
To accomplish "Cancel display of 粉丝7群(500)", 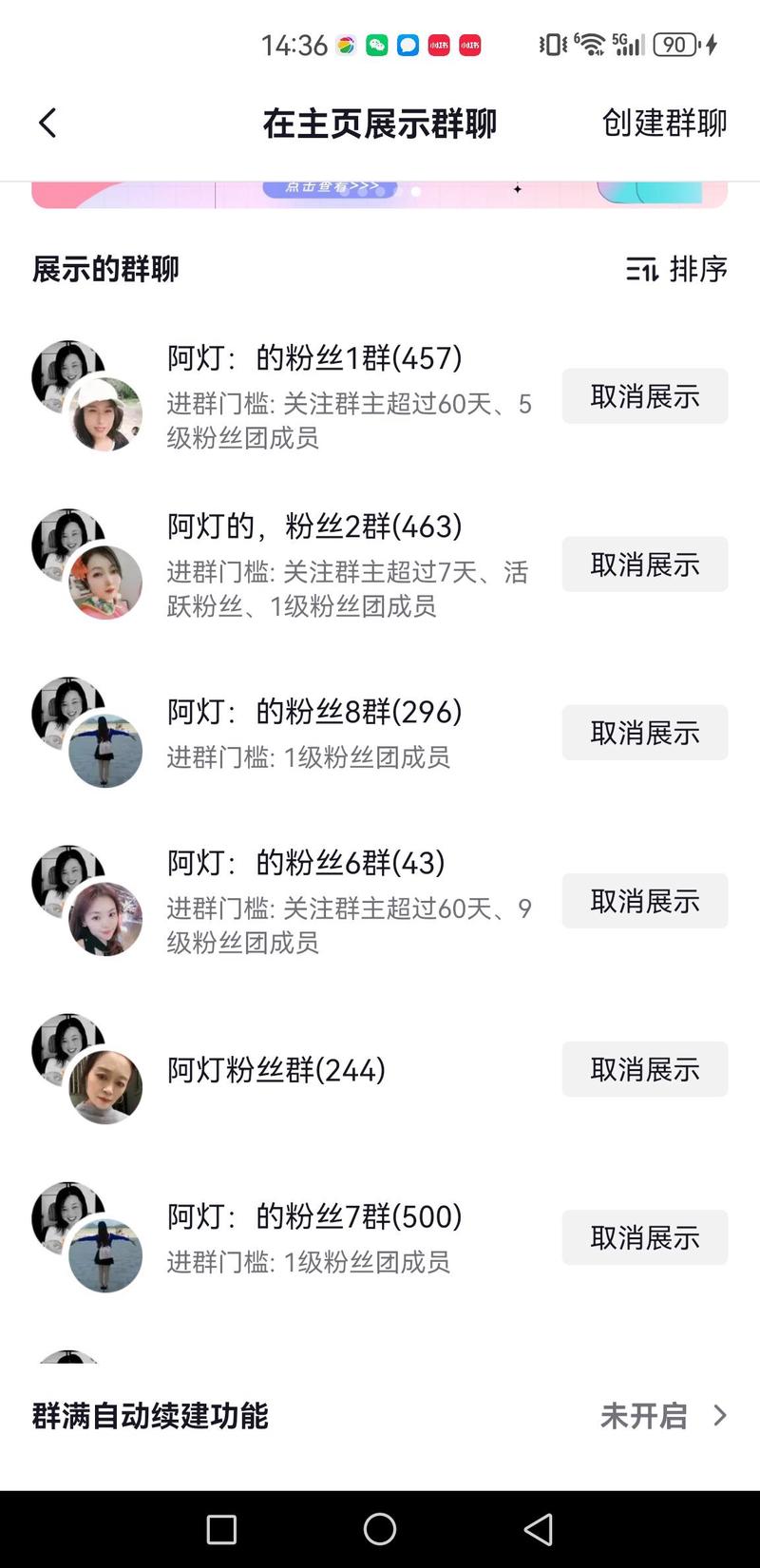I will [645, 1237].
